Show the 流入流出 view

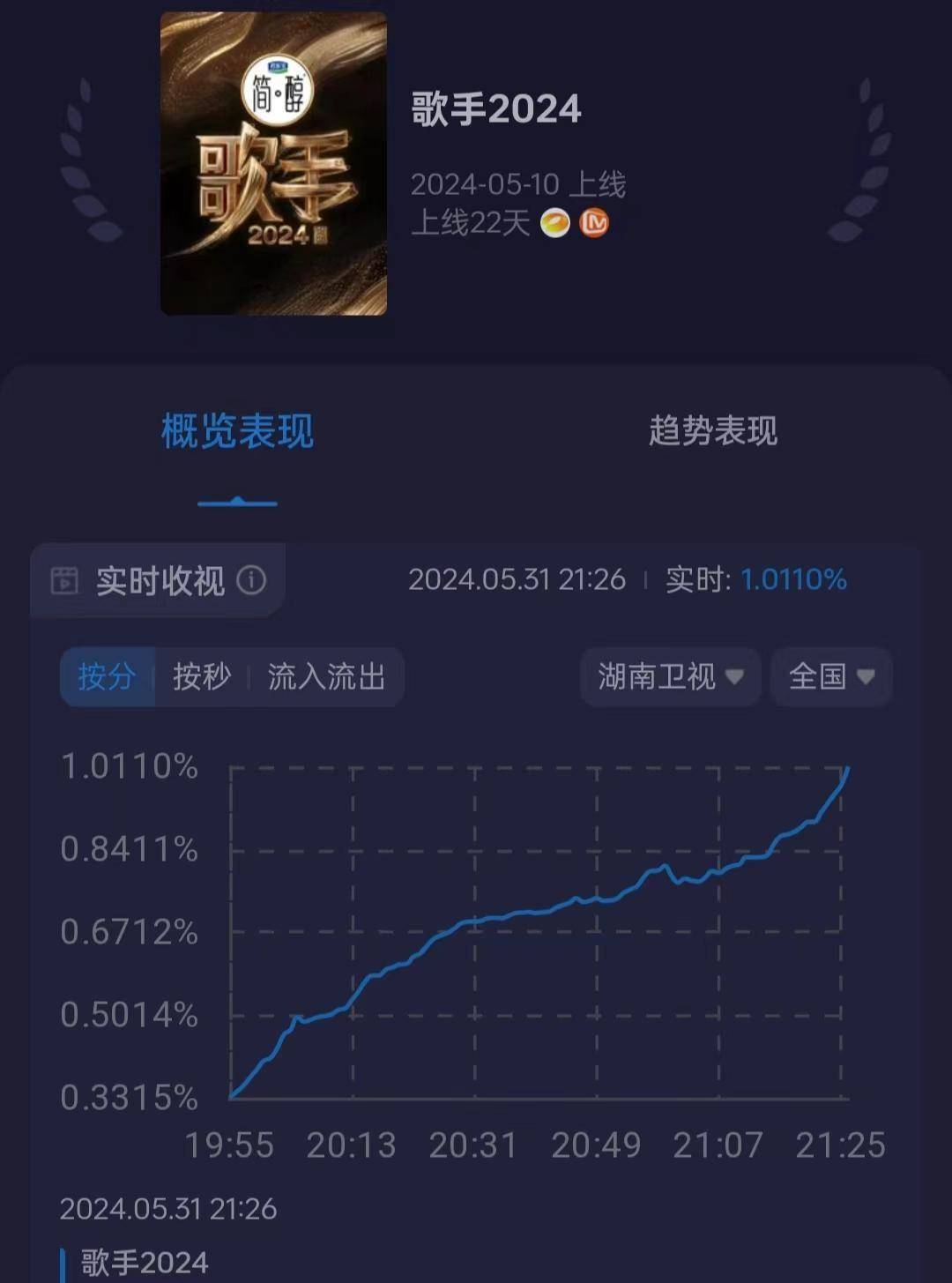[326, 677]
